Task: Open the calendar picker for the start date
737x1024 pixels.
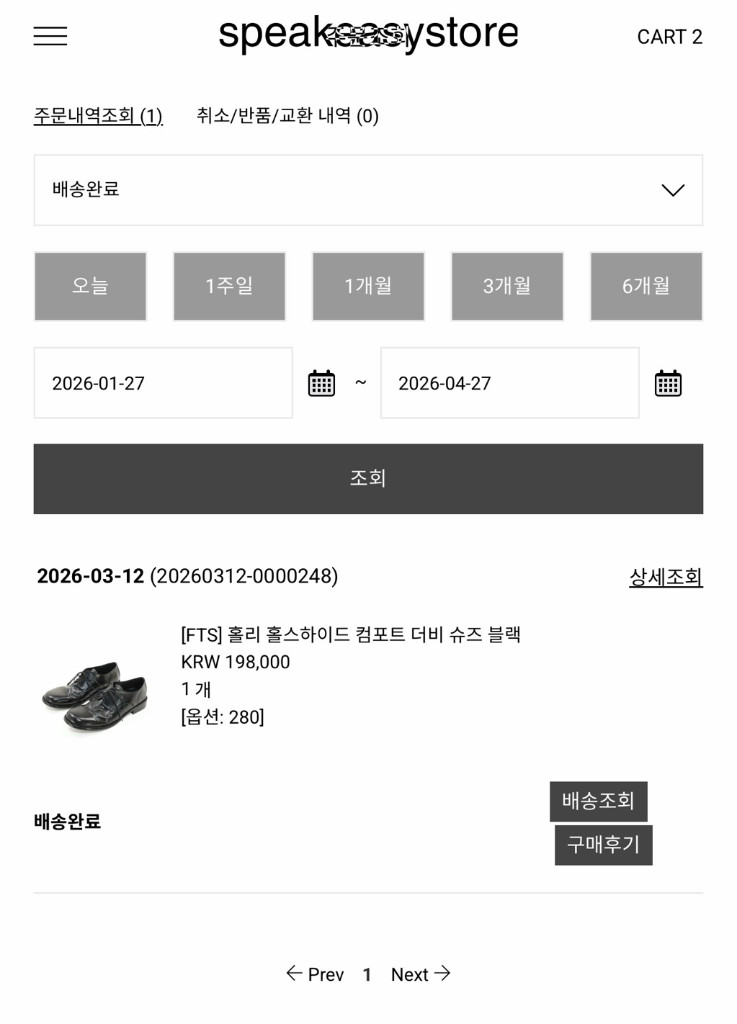Action: [x=320, y=383]
